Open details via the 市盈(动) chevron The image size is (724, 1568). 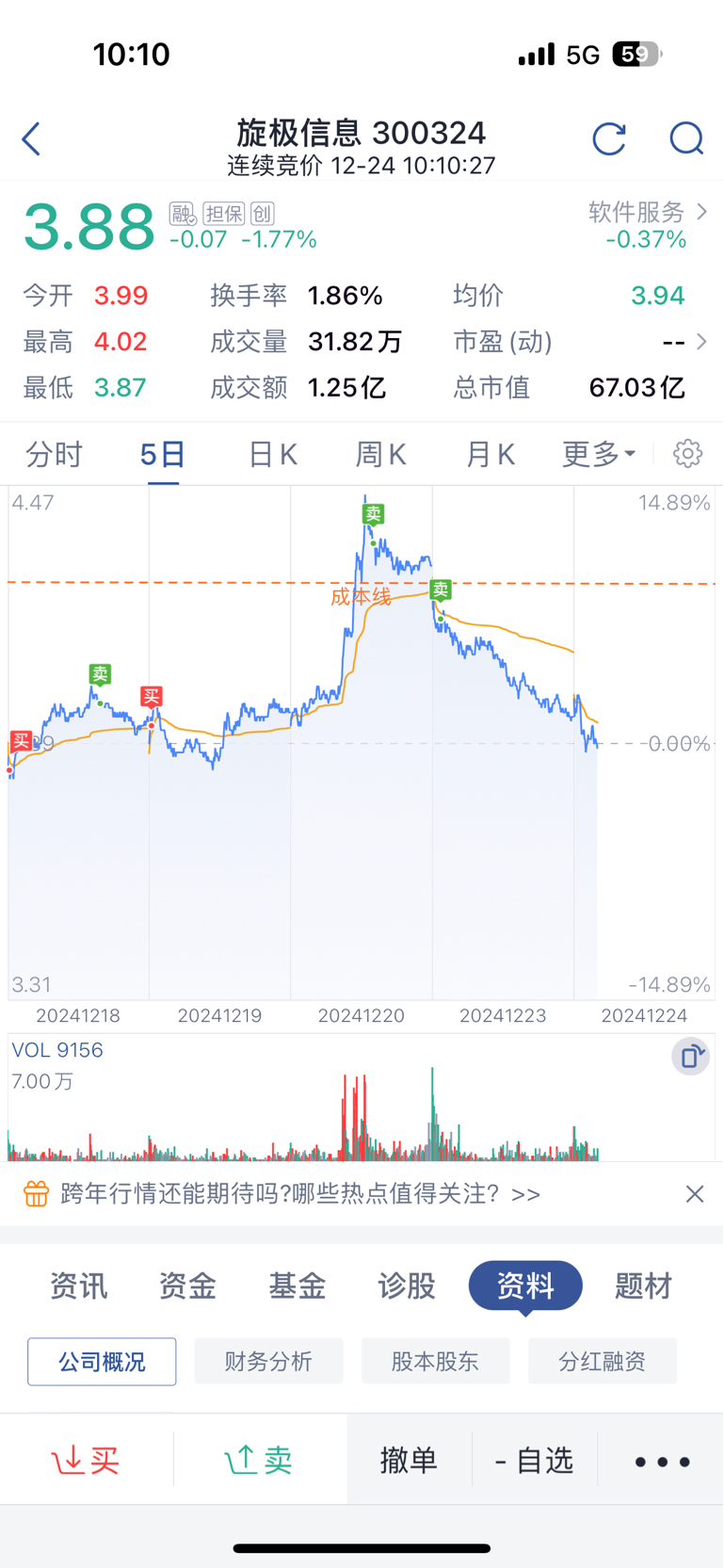701,341
